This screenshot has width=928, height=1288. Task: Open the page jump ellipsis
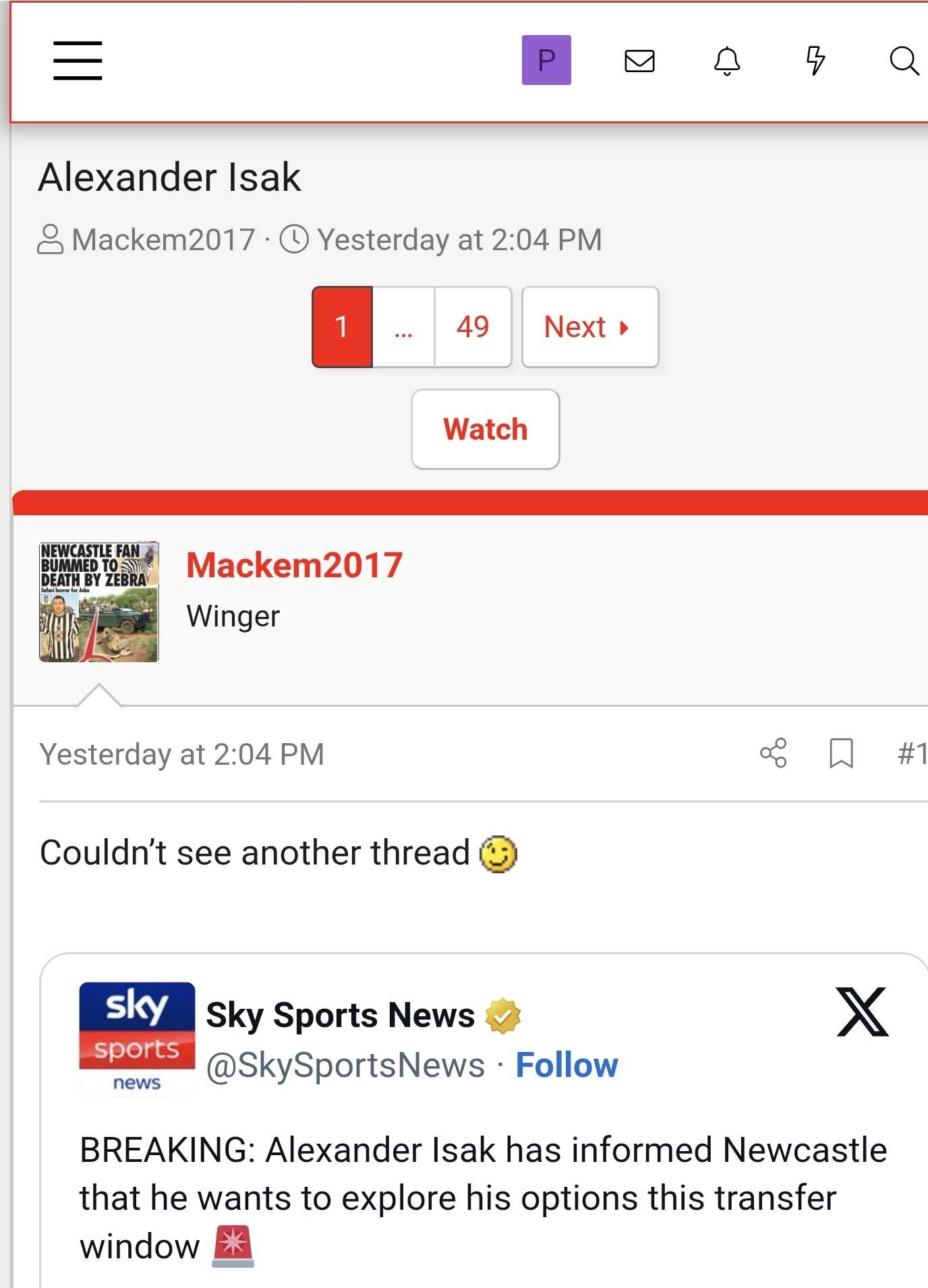[x=403, y=327]
